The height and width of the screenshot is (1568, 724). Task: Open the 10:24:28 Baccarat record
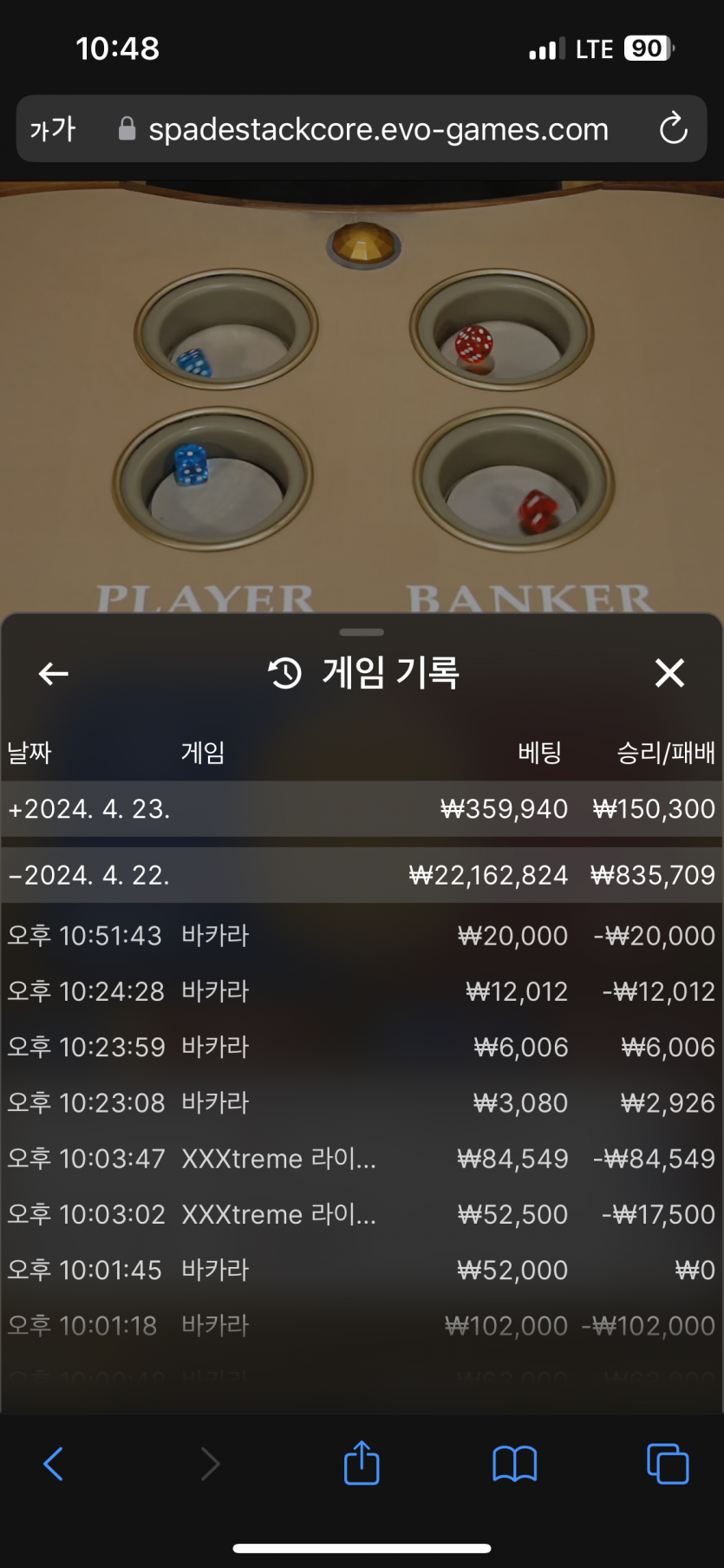[361, 991]
